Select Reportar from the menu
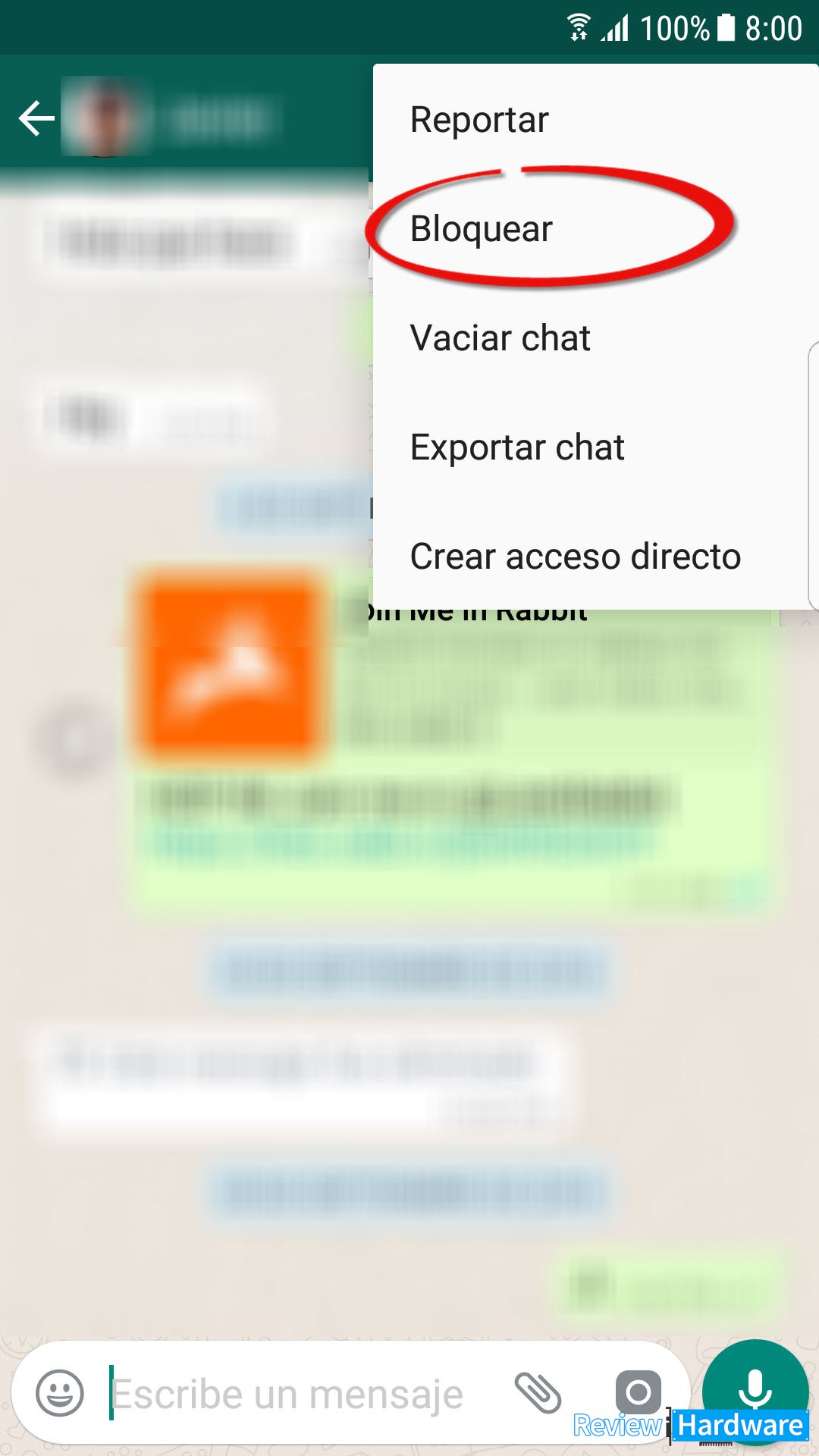Viewport: 819px width, 1456px height. click(x=595, y=120)
